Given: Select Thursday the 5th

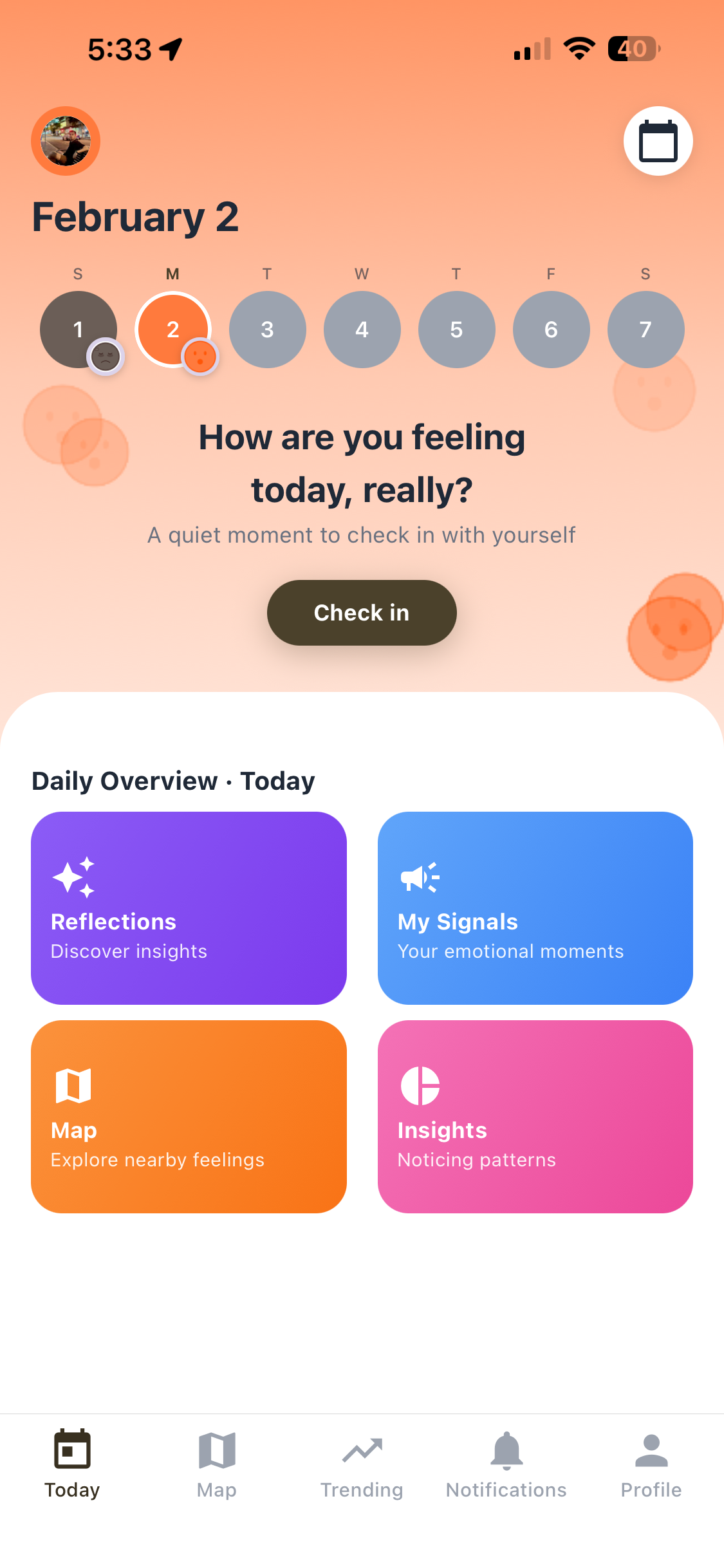Looking at the screenshot, I should (x=456, y=329).
